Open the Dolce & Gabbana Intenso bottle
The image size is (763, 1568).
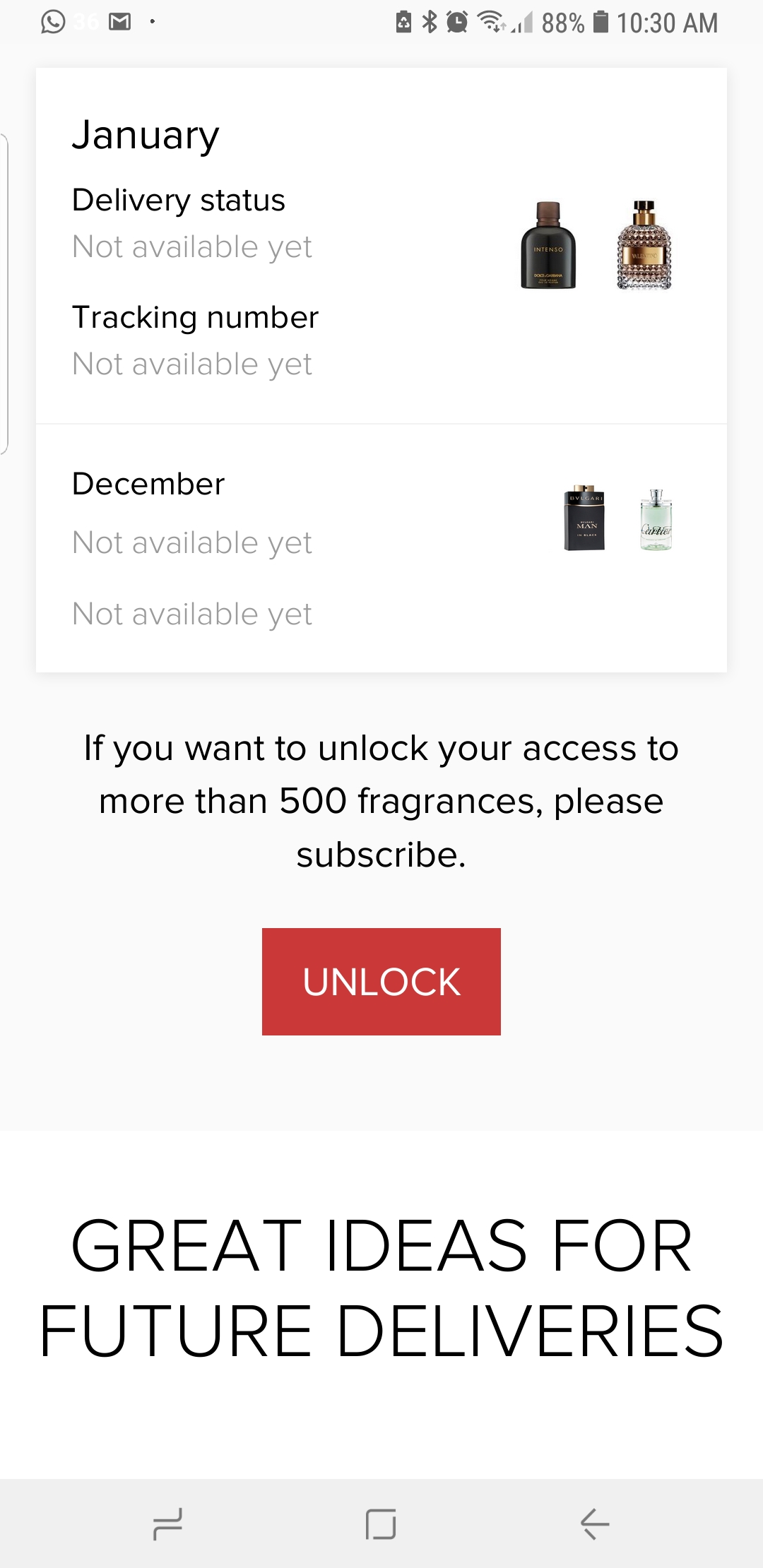point(548,245)
